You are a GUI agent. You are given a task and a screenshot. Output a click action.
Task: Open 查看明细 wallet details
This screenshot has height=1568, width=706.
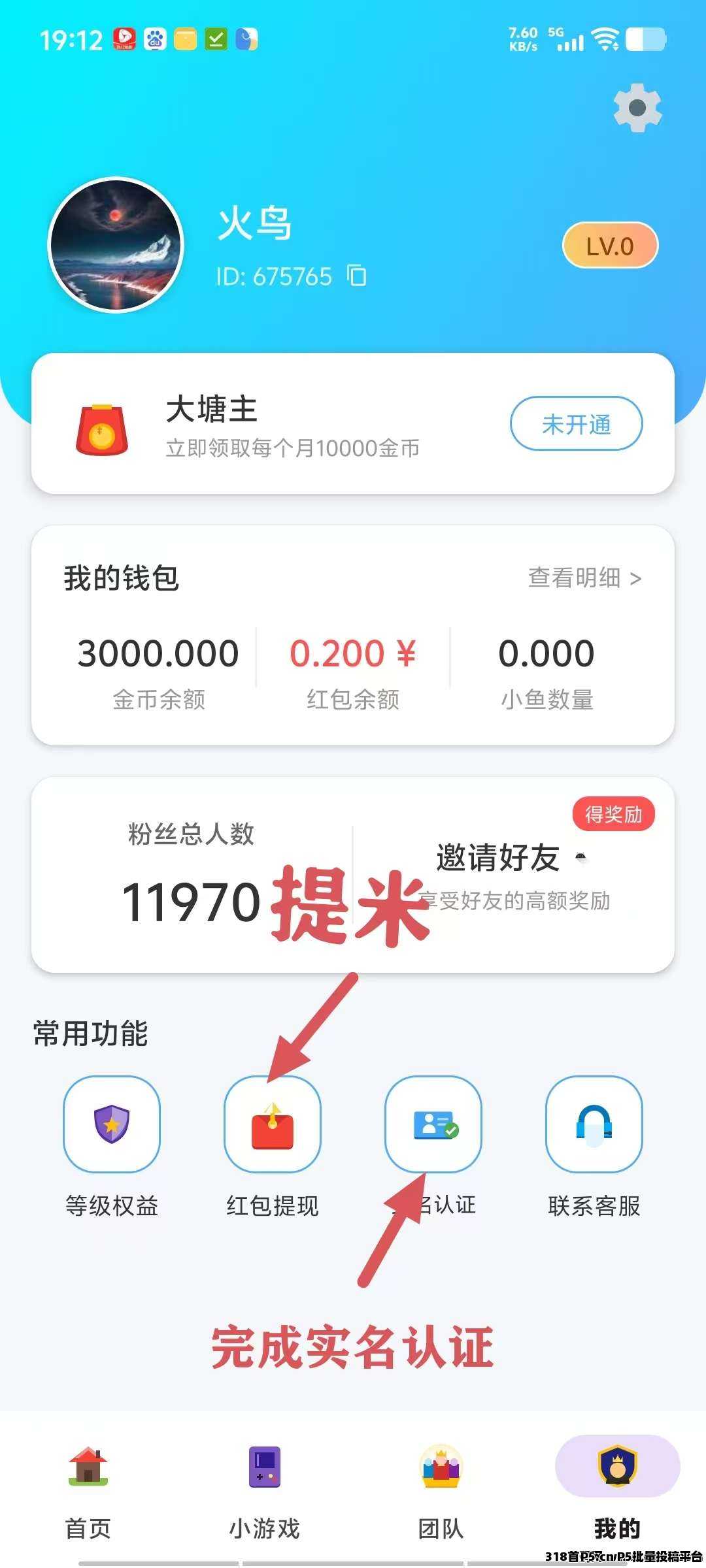(x=584, y=578)
